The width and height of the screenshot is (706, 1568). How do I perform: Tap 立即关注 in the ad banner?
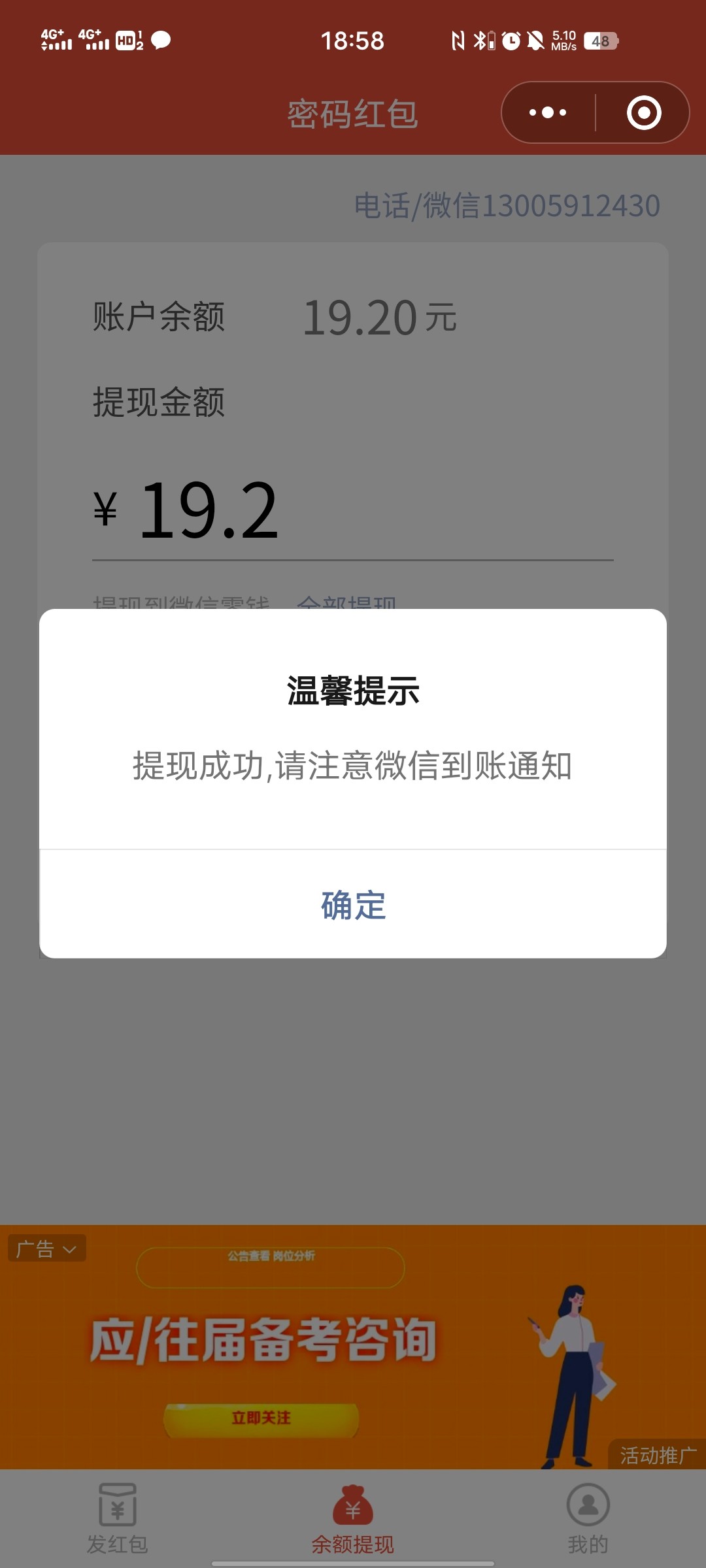click(261, 1418)
